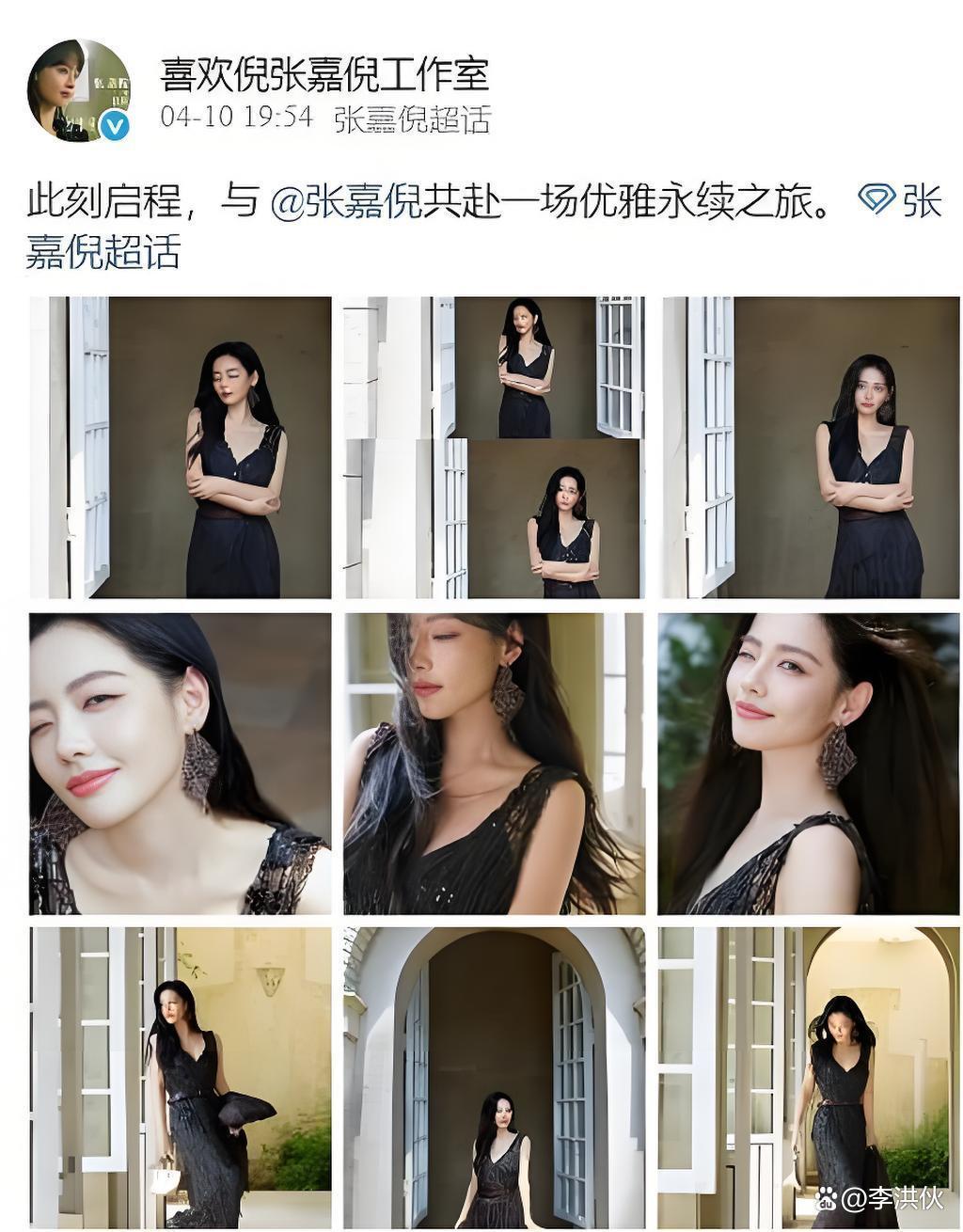Open the two-frame collage photo
Viewport: 963px width, 1232px height.
(494, 448)
